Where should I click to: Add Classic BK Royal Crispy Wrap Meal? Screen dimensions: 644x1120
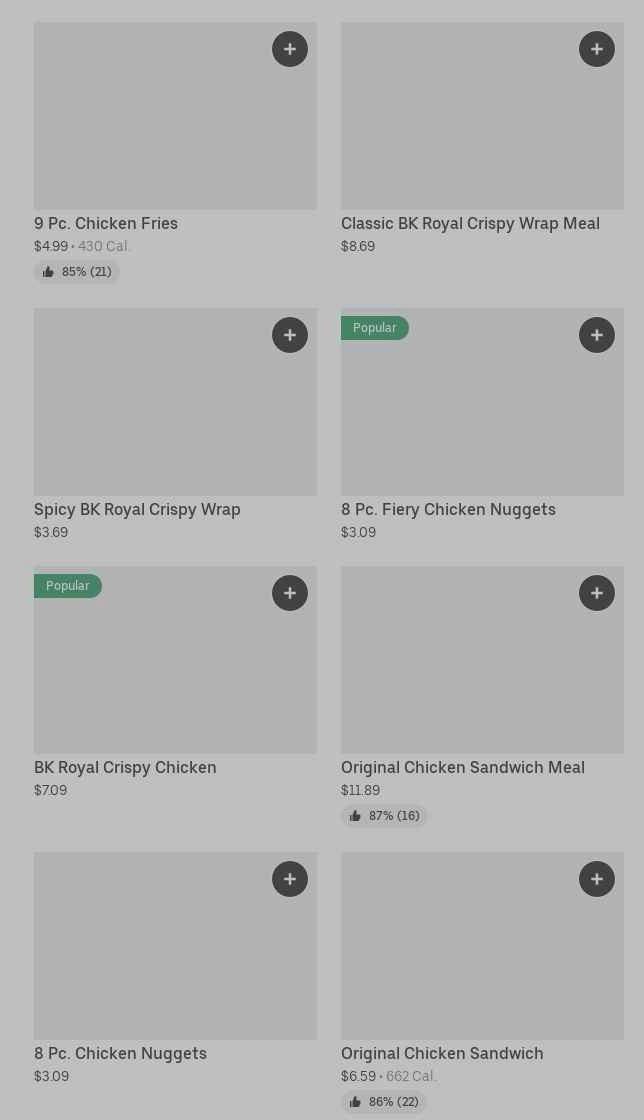pos(597,49)
